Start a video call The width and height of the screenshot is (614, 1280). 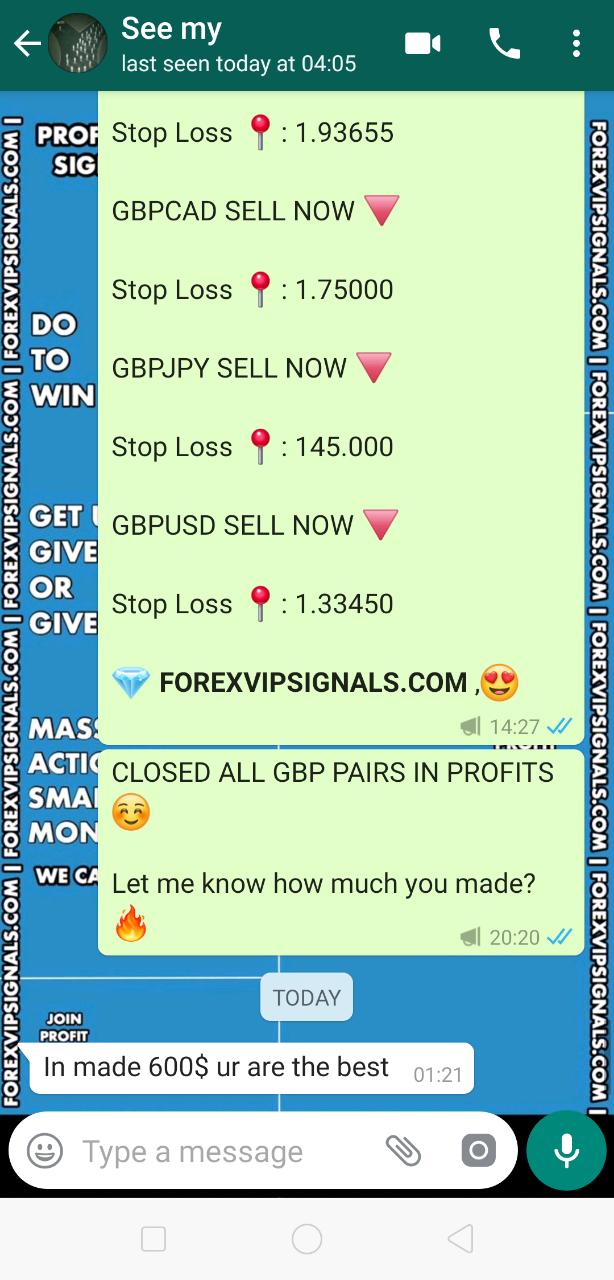point(422,44)
